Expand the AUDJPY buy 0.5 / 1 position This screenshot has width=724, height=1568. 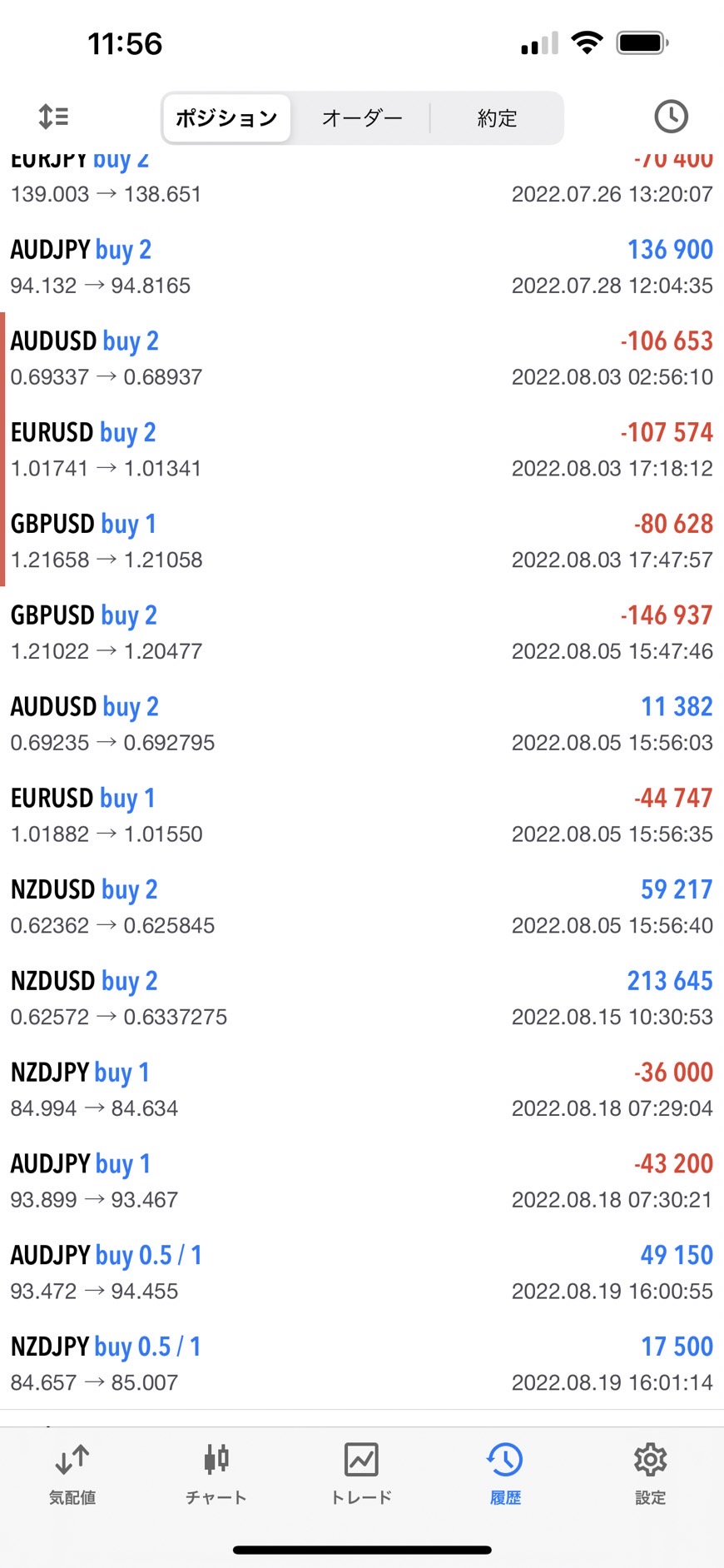point(362,1272)
